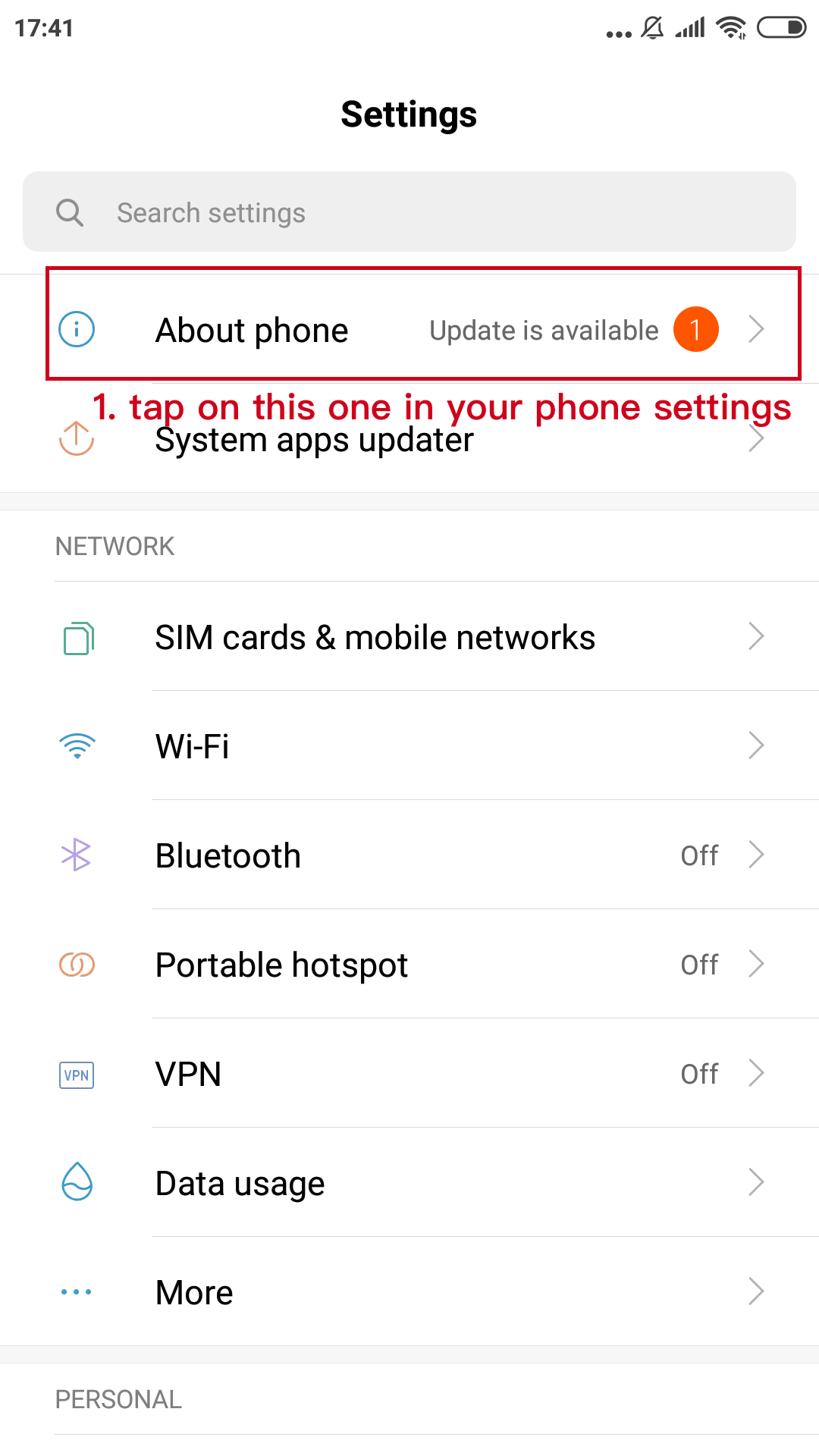Open the Search settings field

pos(409,212)
